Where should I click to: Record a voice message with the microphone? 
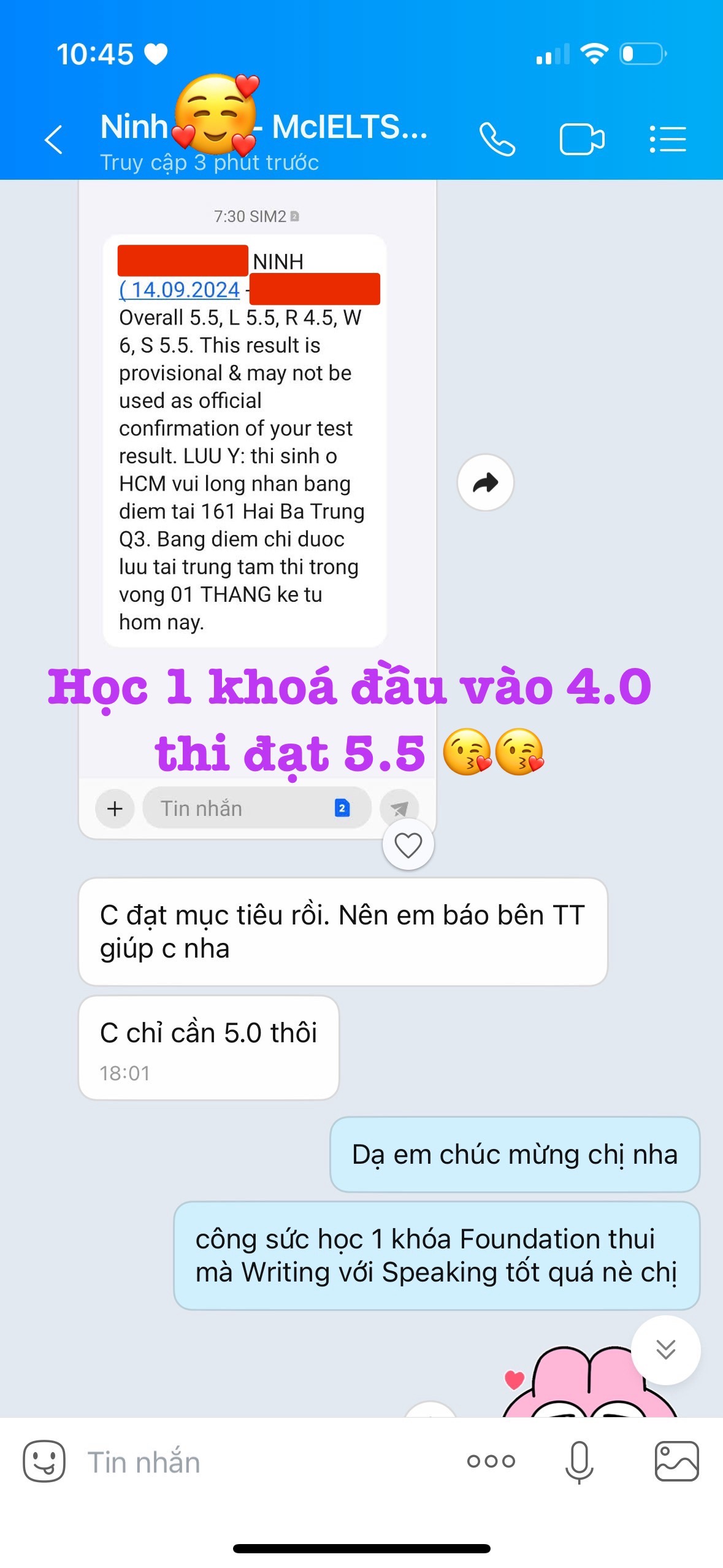[x=579, y=1462]
